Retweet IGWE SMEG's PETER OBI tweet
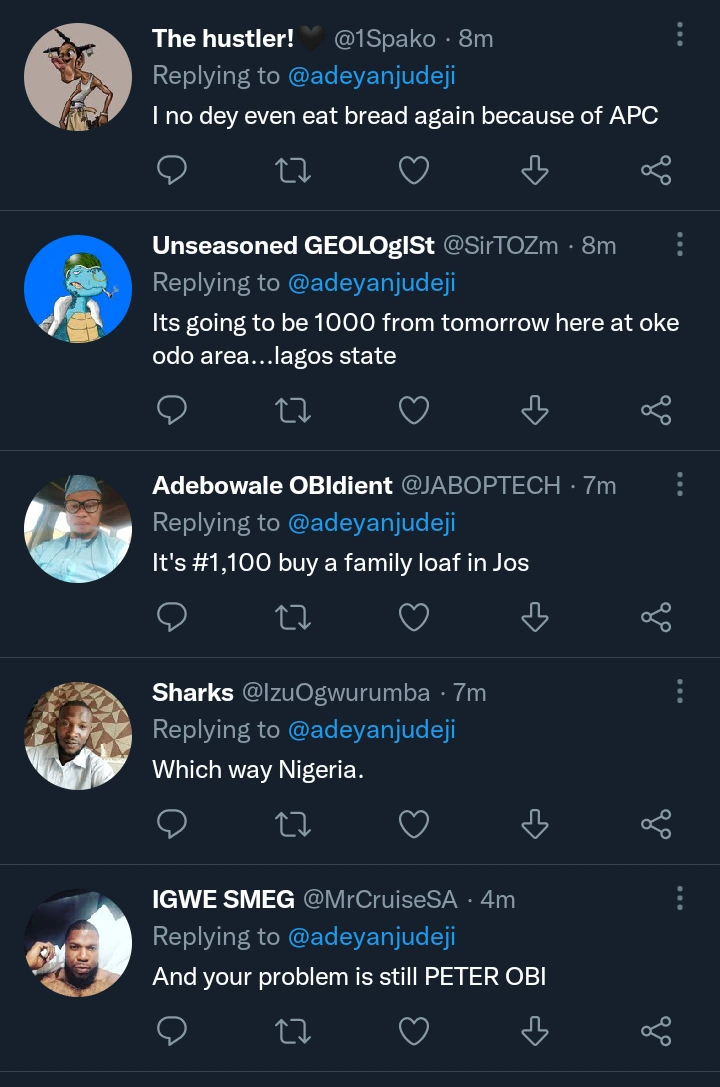 pos(293,1030)
